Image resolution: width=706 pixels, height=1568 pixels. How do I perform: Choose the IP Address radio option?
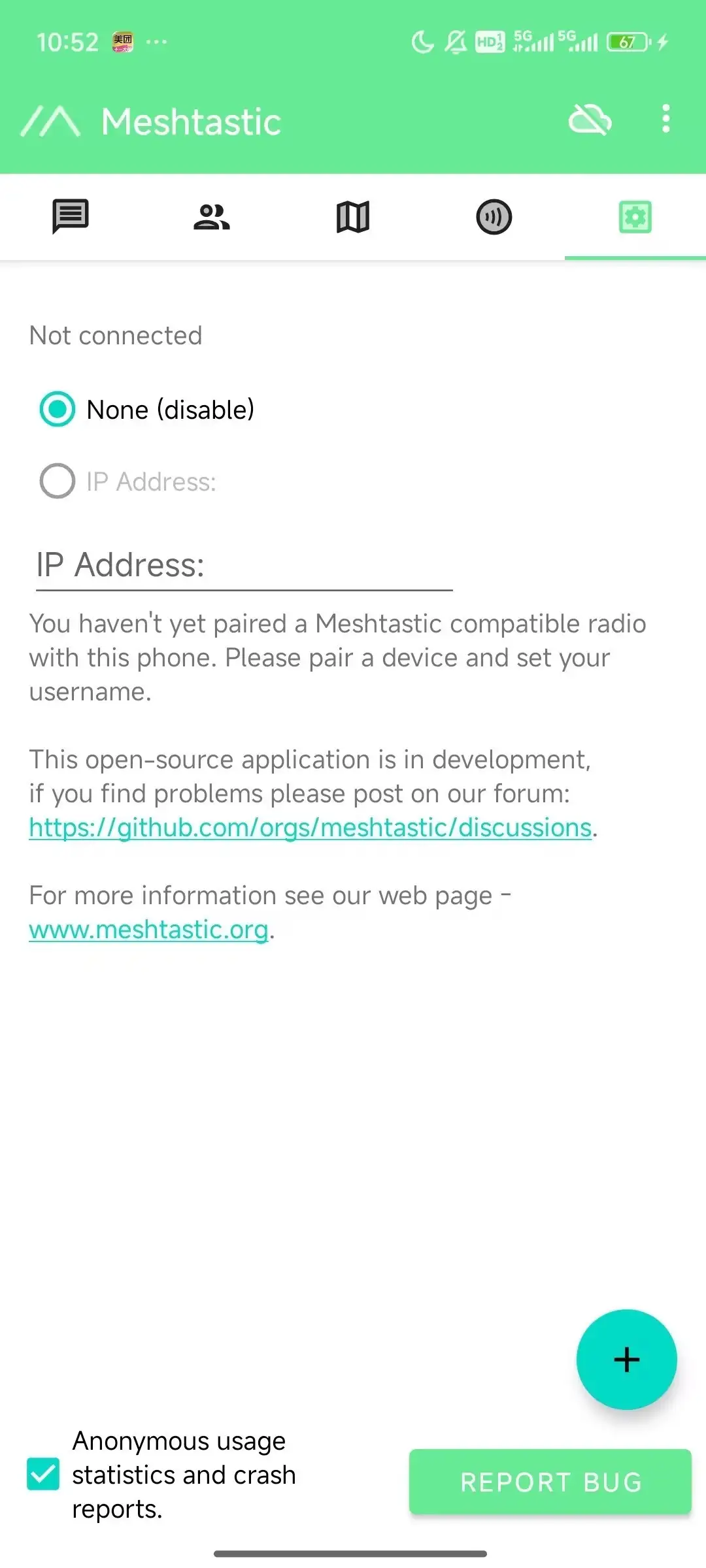(58, 482)
